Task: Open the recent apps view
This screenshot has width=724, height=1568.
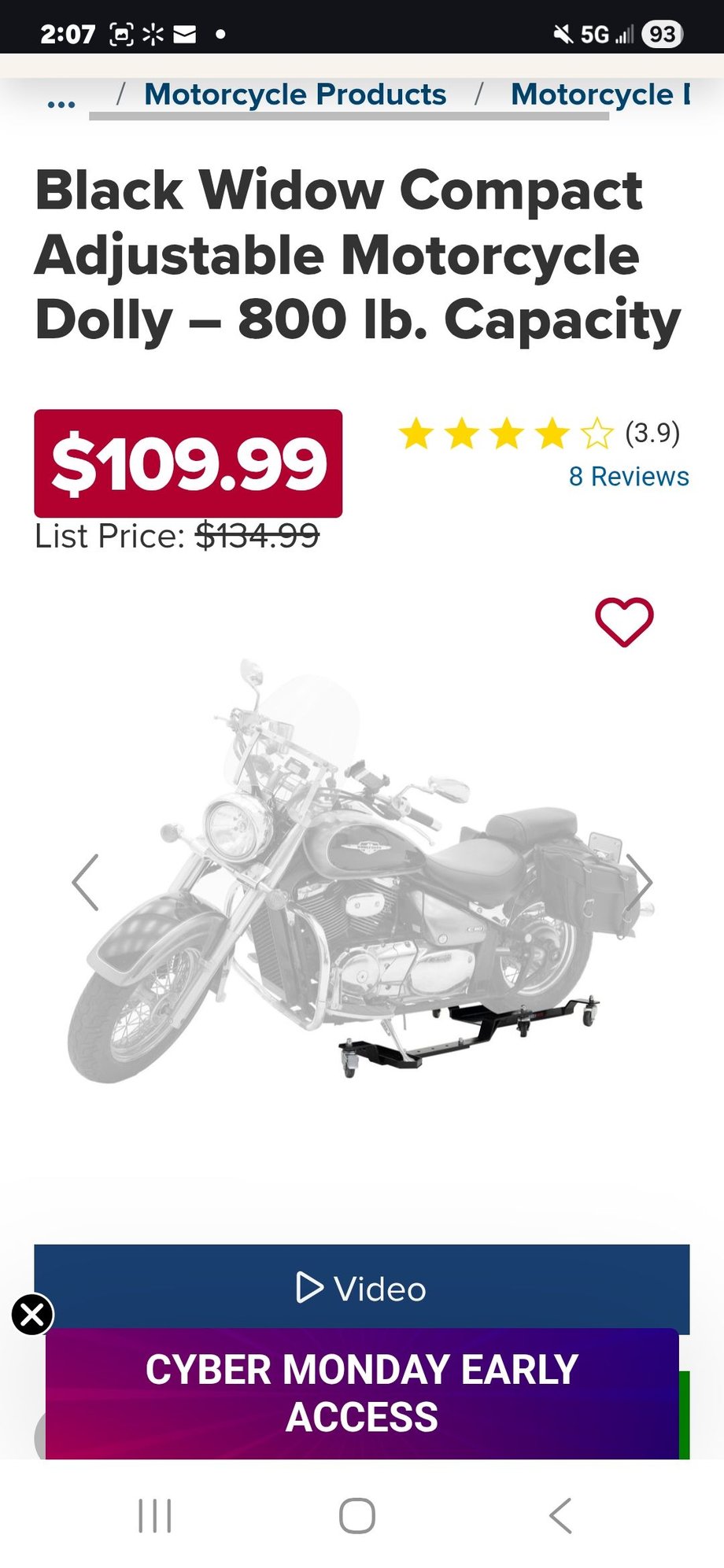Action: [155, 1515]
